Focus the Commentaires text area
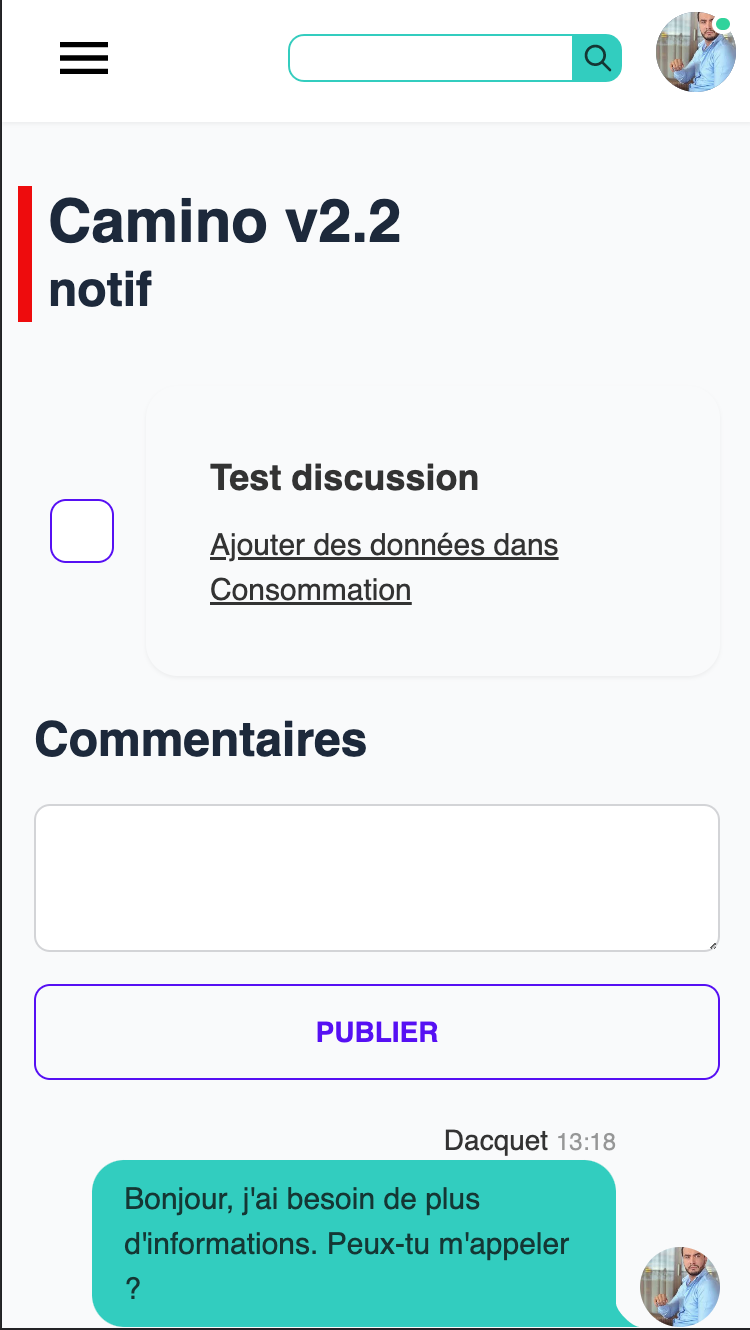The image size is (750, 1330). click(377, 878)
